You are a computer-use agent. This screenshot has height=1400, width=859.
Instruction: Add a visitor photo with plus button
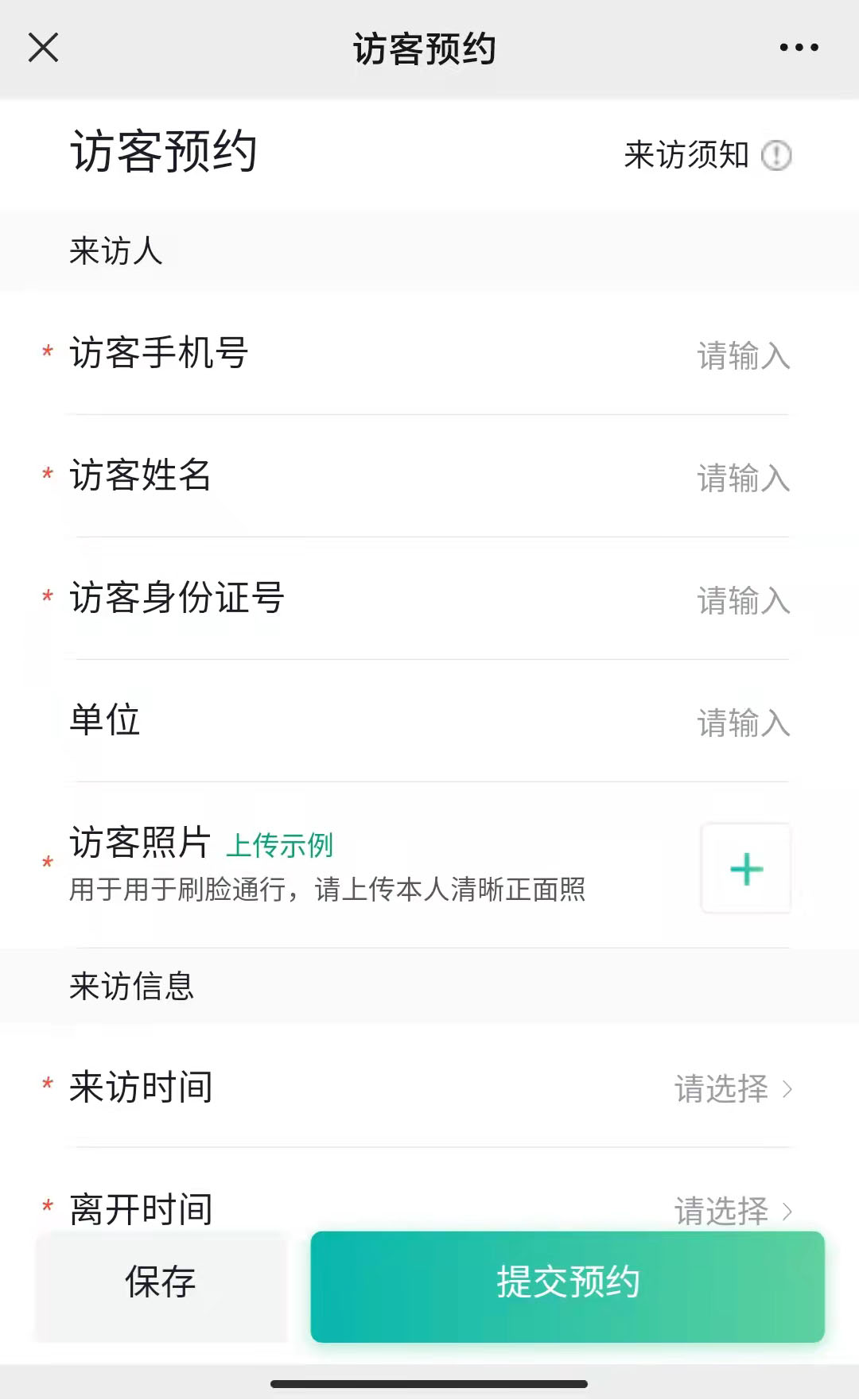tap(746, 869)
